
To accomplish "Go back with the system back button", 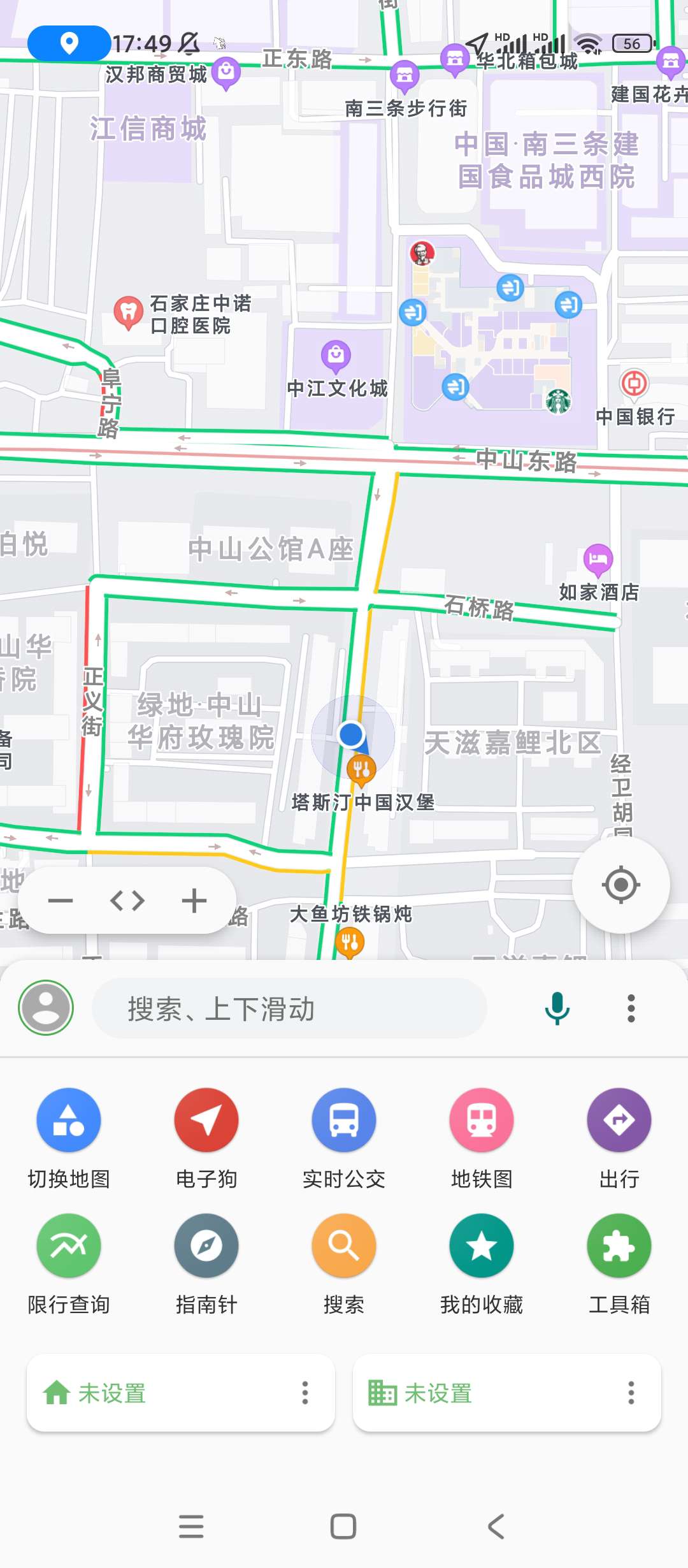I will (x=496, y=1527).
